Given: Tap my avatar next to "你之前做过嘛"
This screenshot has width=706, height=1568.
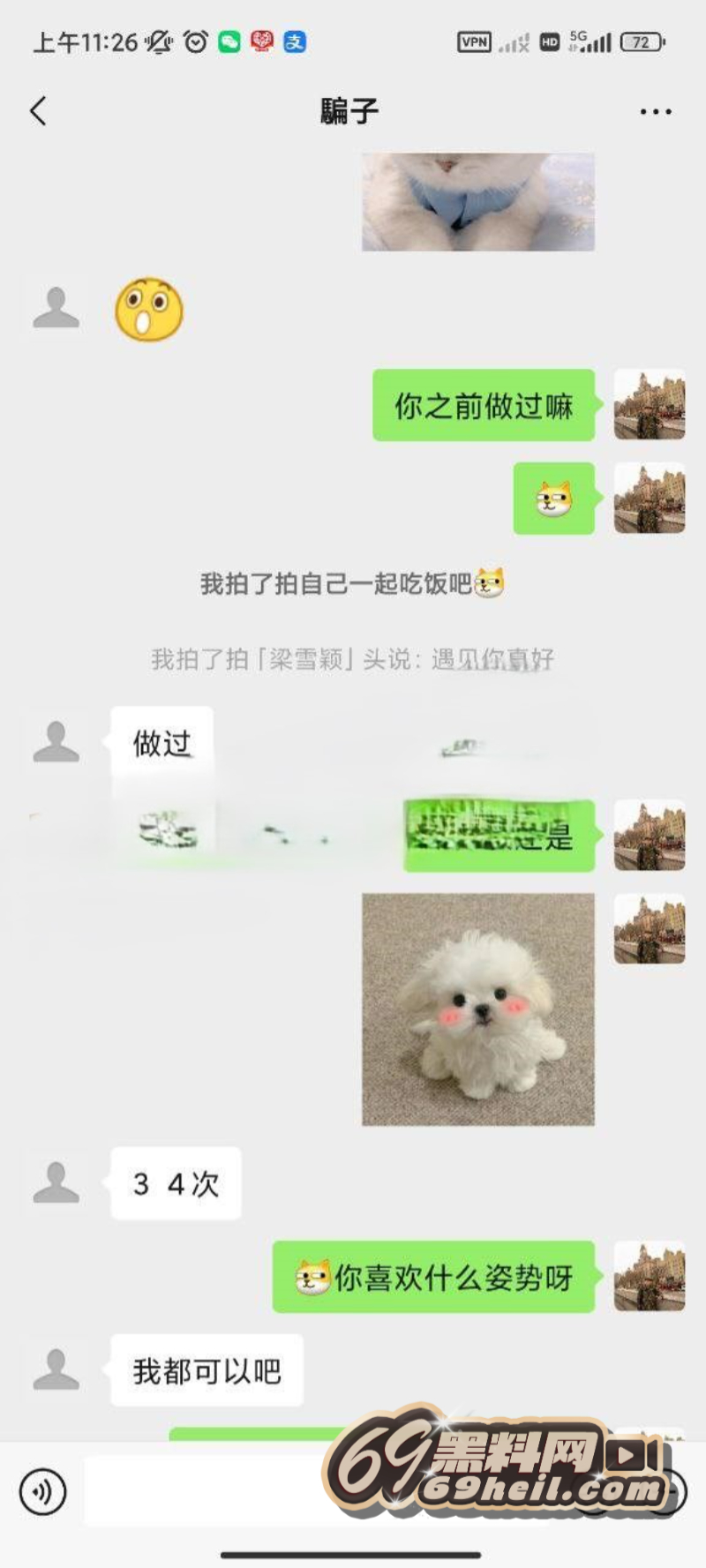Looking at the screenshot, I should [649, 405].
